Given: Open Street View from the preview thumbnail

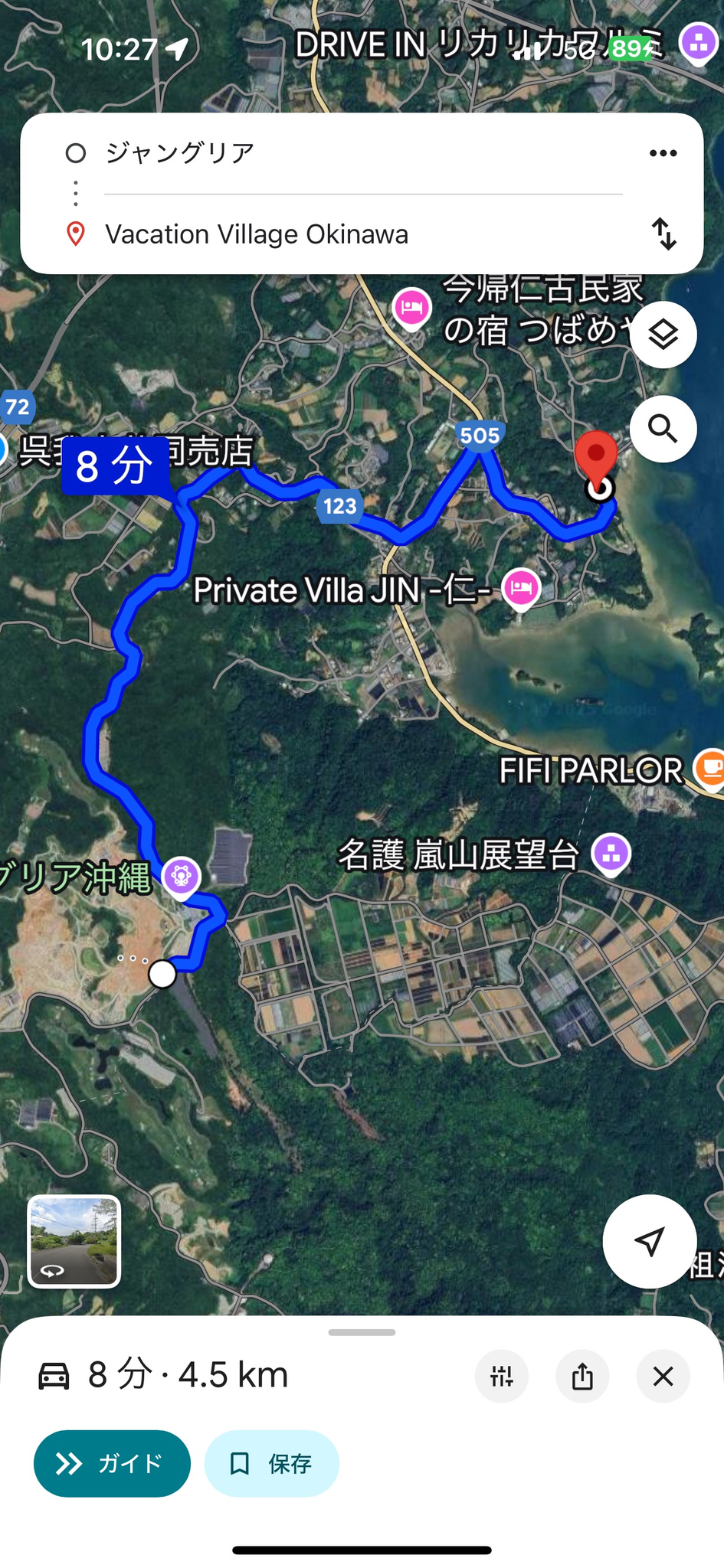Looking at the screenshot, I should click(x=73, y=1242).
